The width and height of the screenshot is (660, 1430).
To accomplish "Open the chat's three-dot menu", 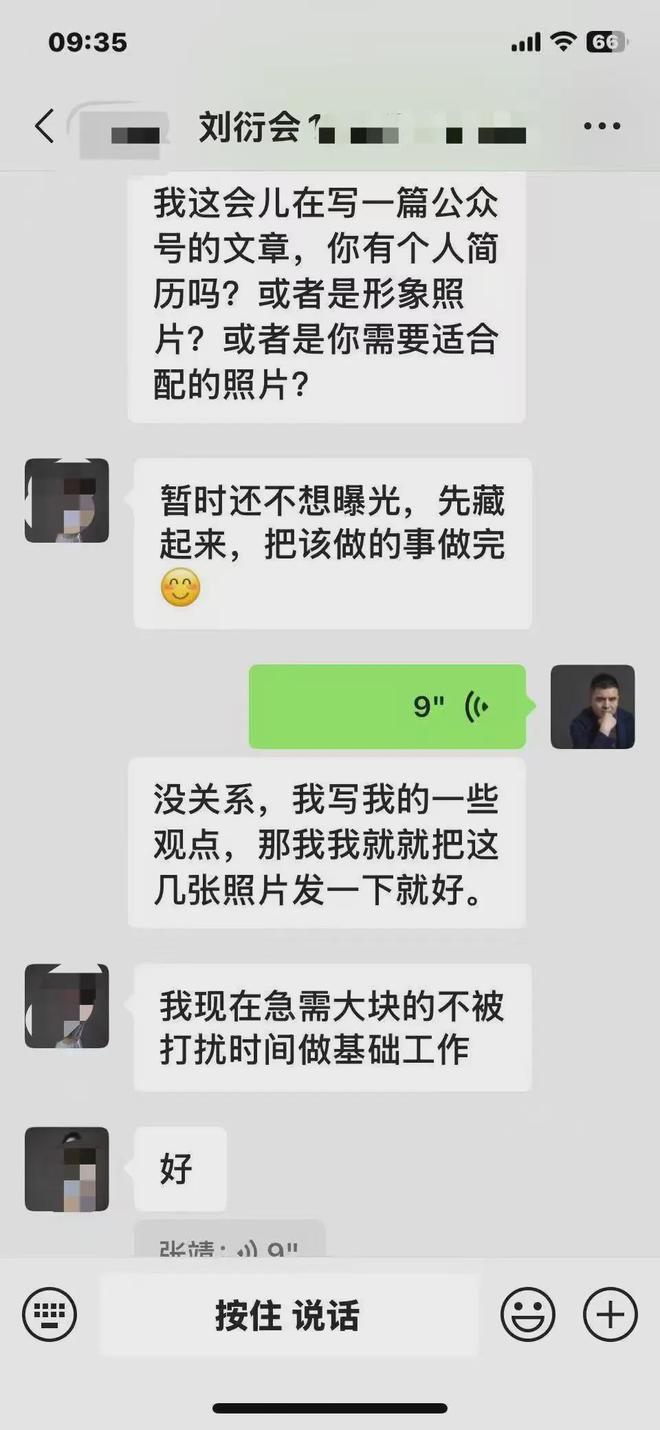I will click(x=602, y=127).
